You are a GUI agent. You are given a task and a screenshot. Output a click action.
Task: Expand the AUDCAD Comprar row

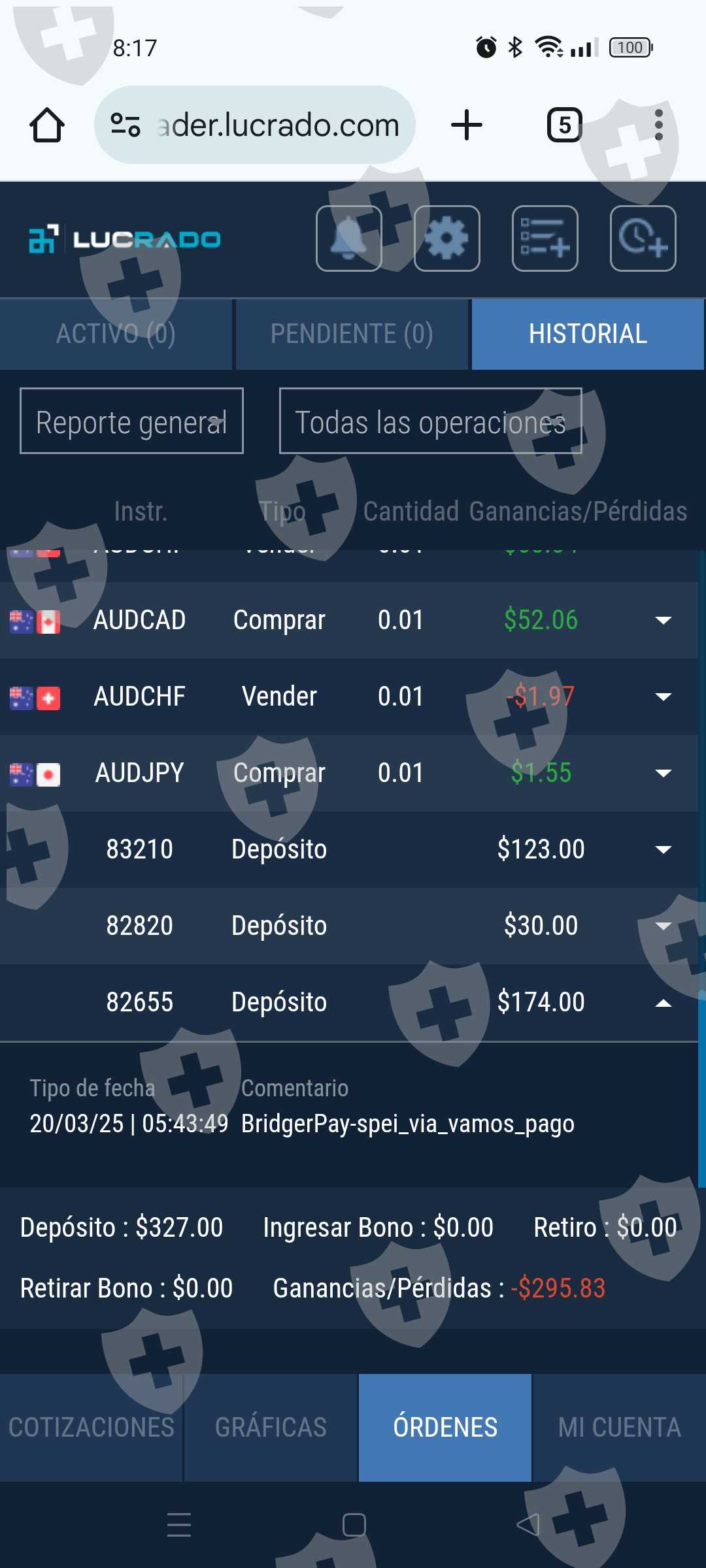tap(663, 620)
